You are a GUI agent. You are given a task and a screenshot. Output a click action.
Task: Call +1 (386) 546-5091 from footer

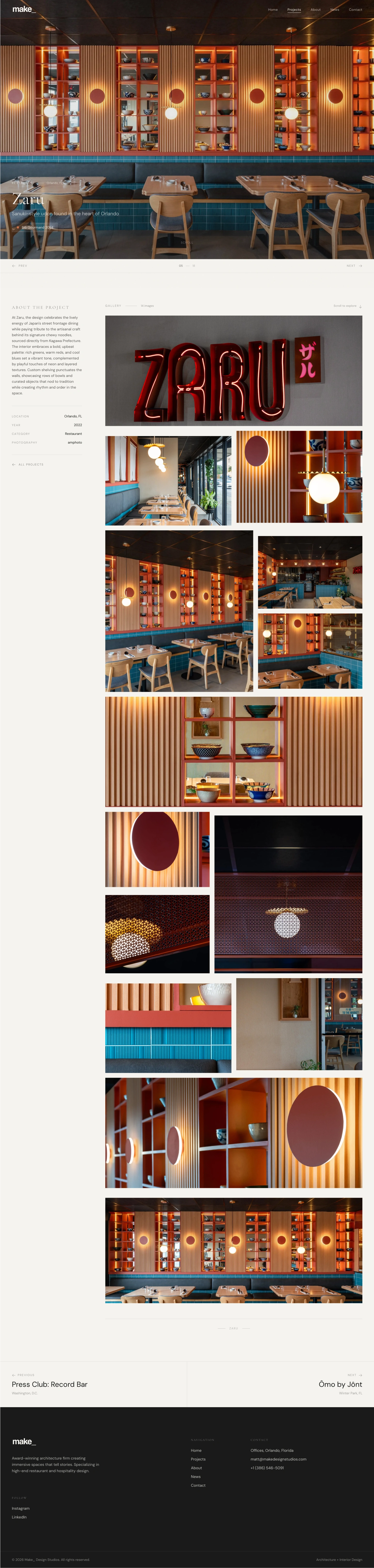point(267,1468)
